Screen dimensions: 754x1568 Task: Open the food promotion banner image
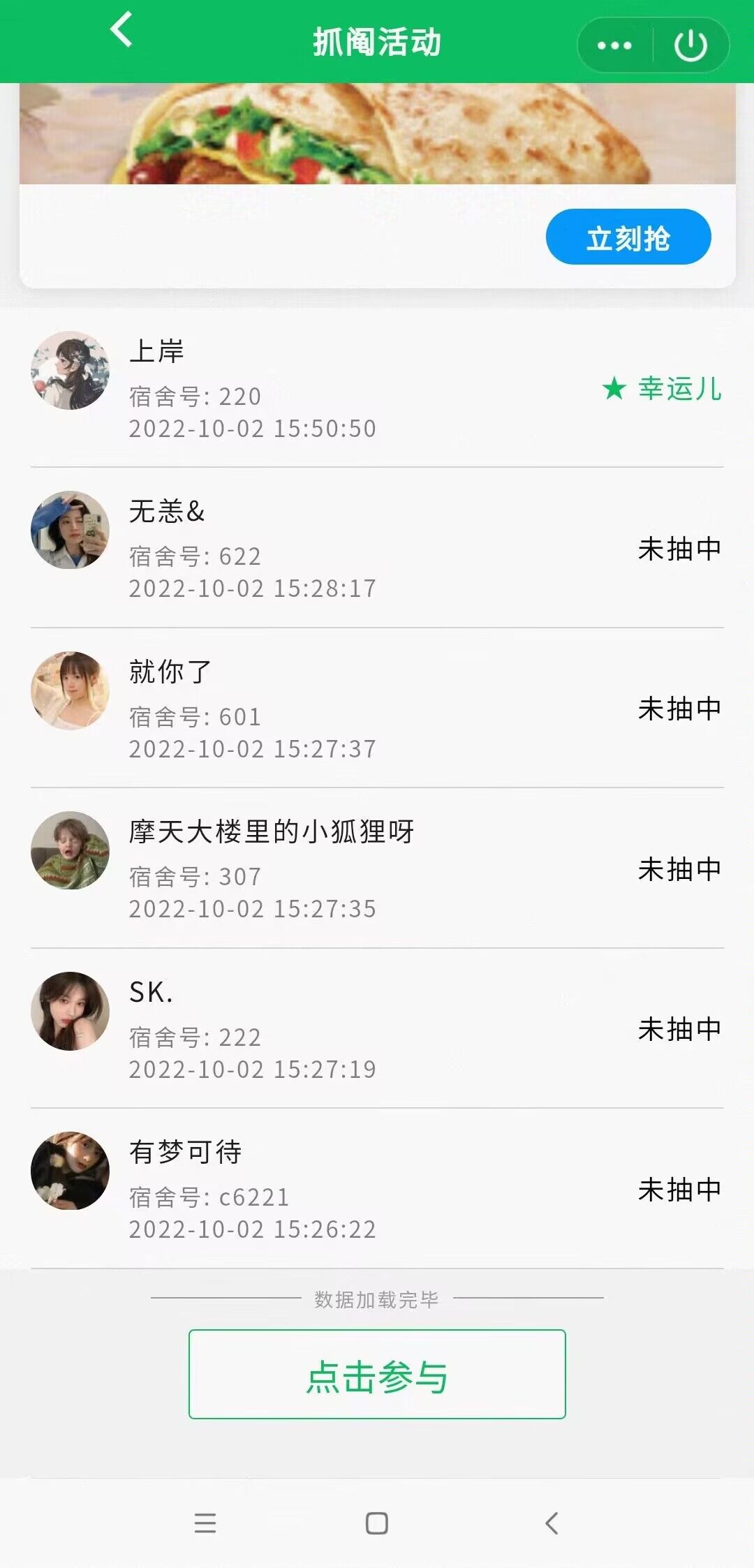(377, 134)
